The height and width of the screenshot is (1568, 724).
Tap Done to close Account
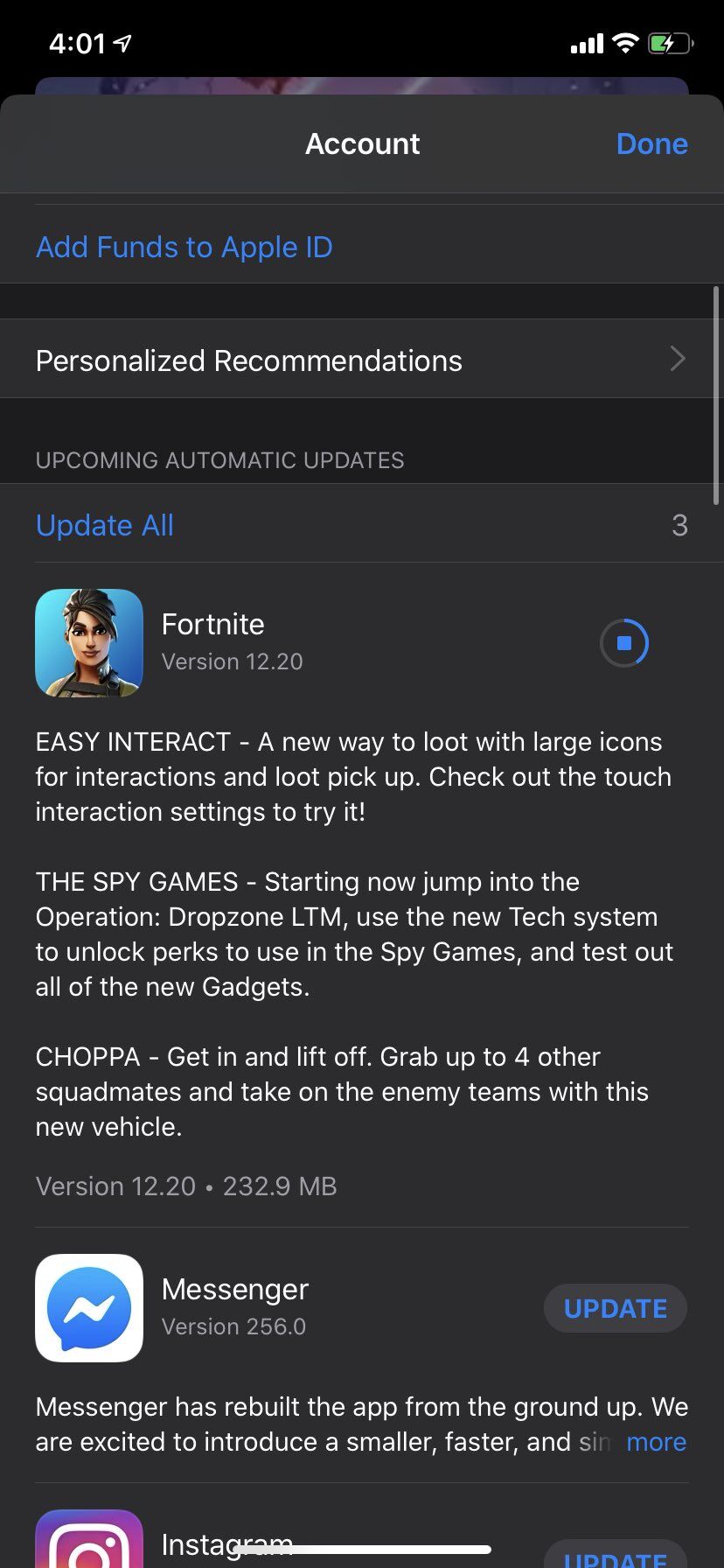pos(651,143)
